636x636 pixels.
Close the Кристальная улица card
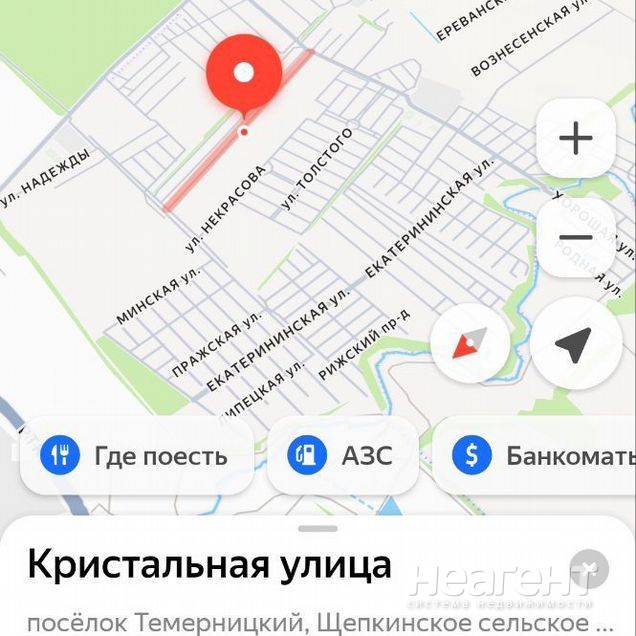[587, 567]
